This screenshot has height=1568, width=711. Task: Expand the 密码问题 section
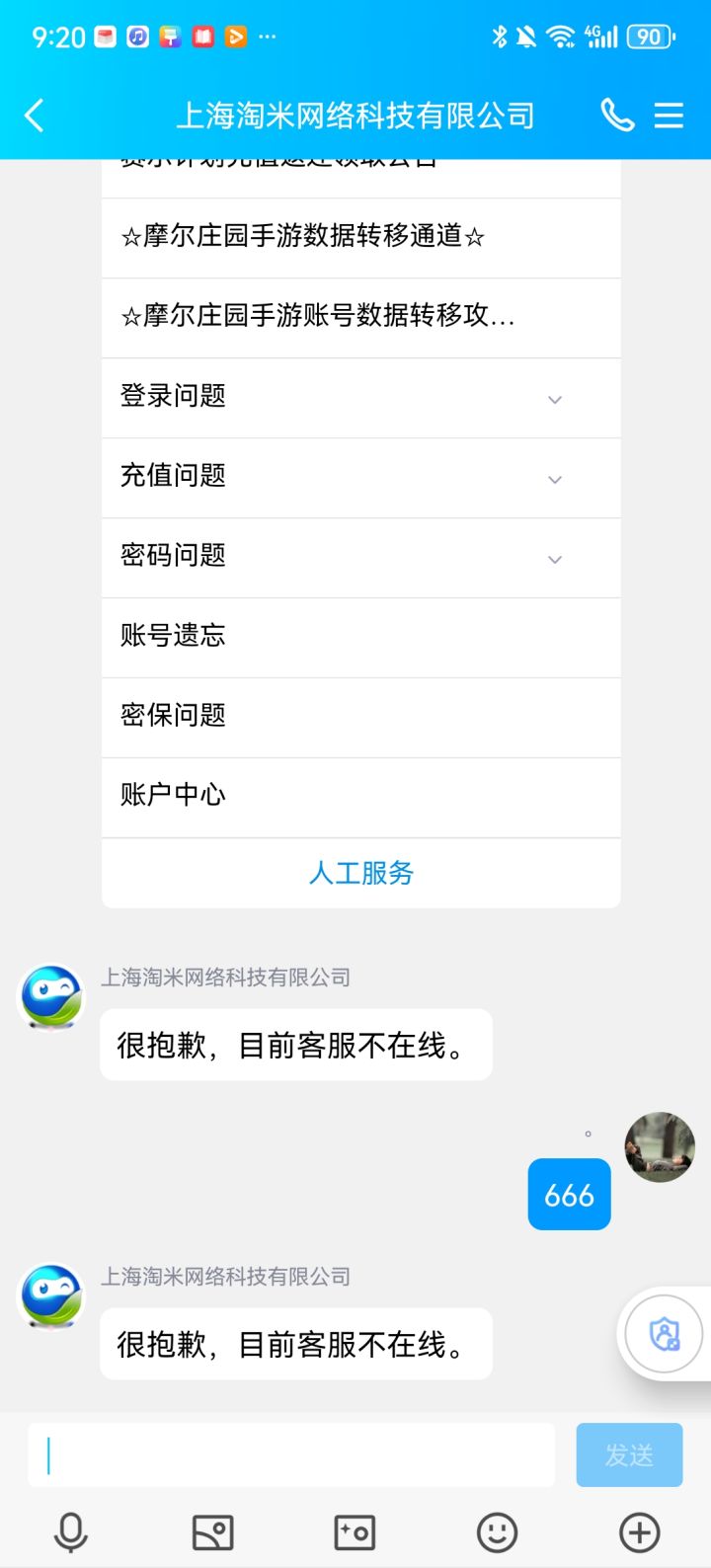360,557
